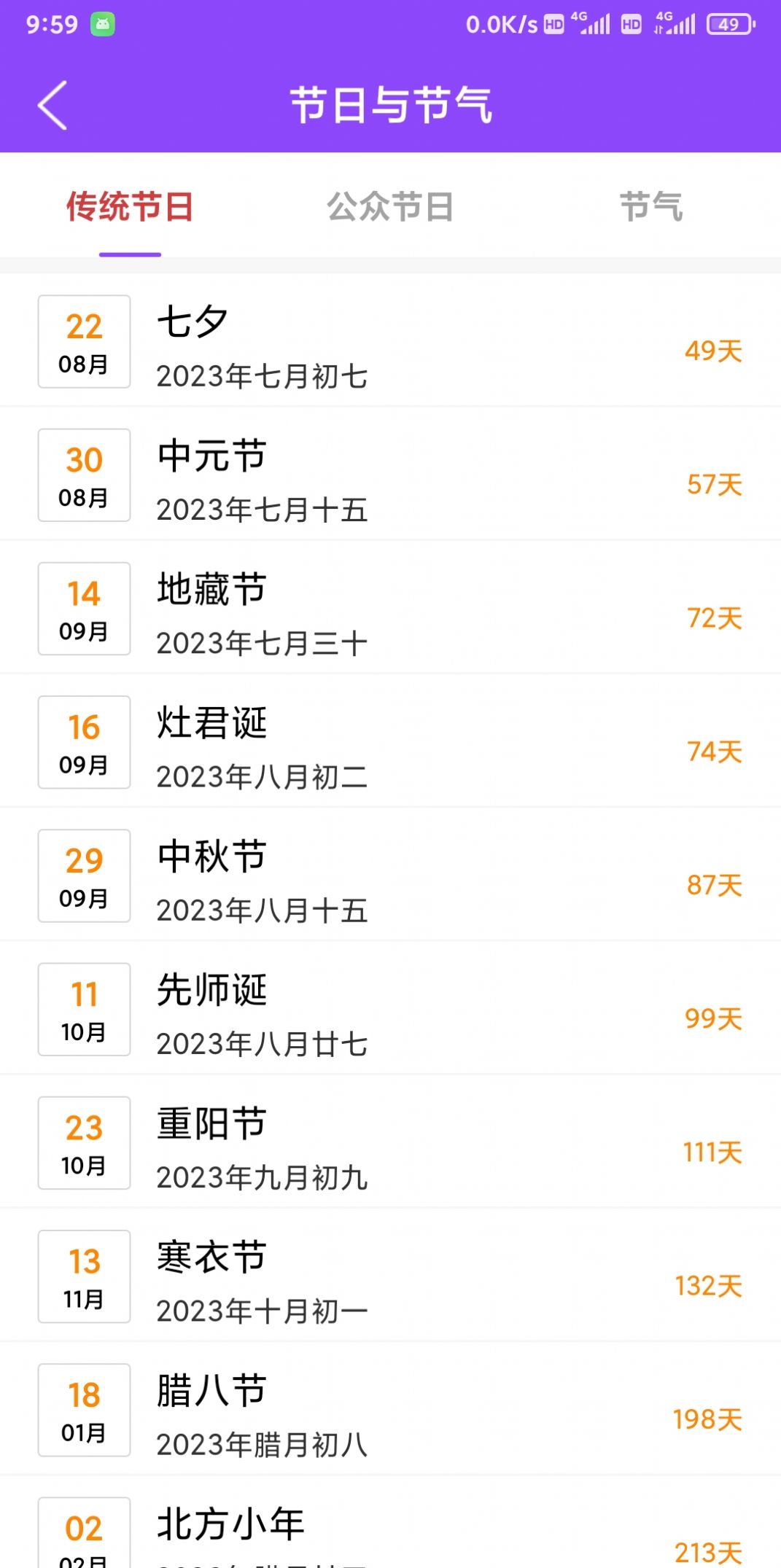Tap the date box for 中秋节 on 09月29
The image size is (781, 1568).
[83, 876]
